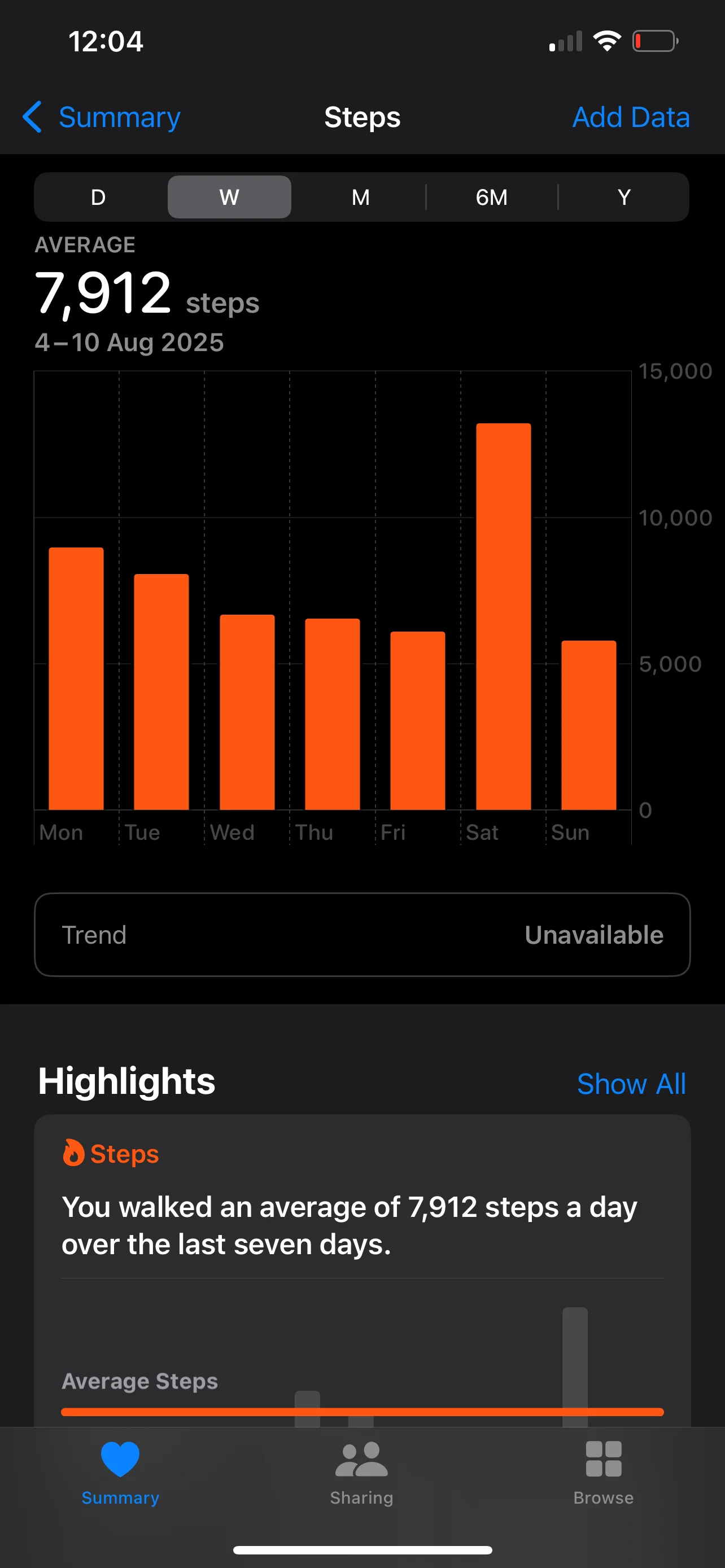Screen dimensions: 725x1568
Task: Select the W week view
Action: point(229,197)
